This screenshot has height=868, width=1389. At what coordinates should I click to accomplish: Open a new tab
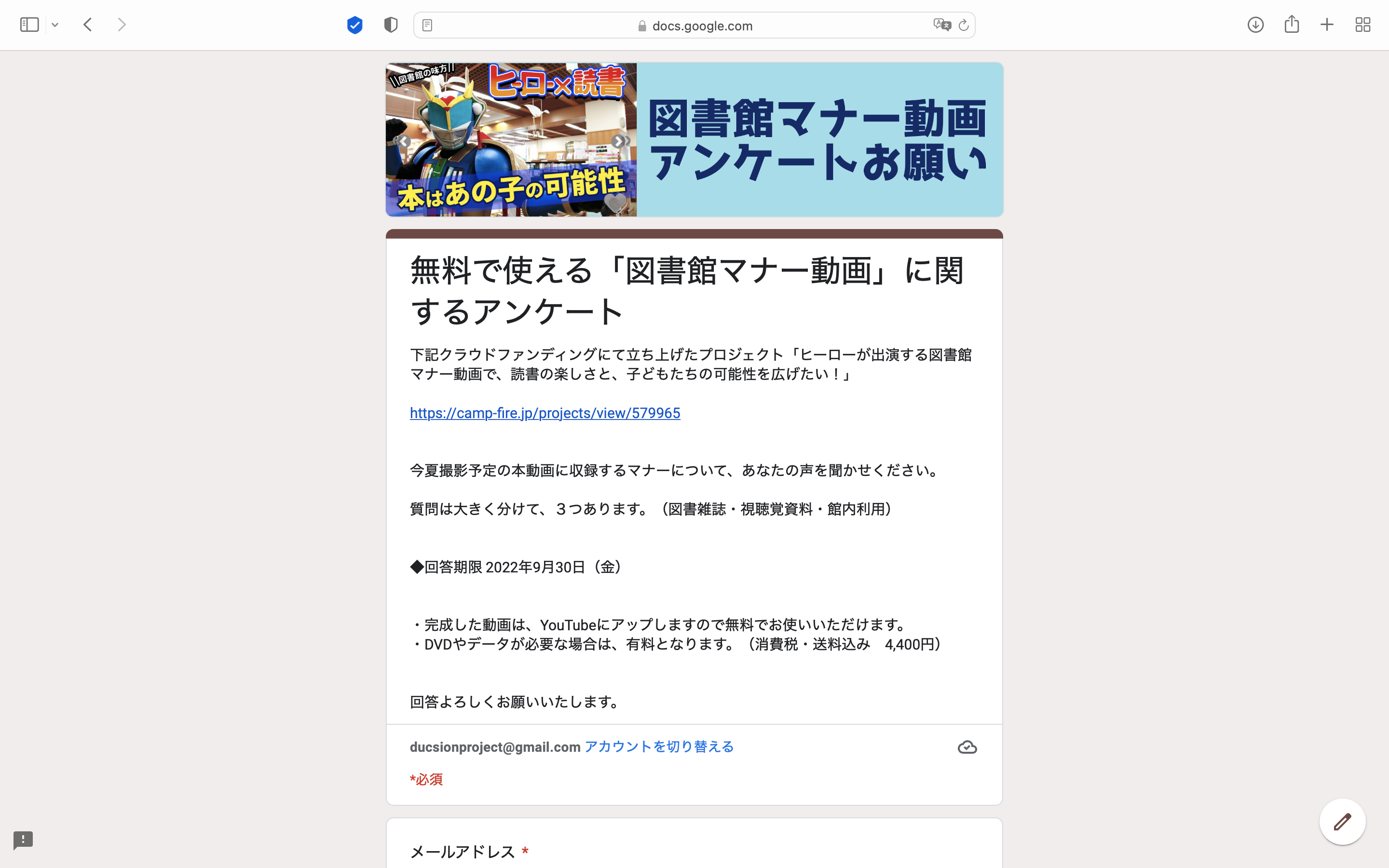click(1327, 25)
